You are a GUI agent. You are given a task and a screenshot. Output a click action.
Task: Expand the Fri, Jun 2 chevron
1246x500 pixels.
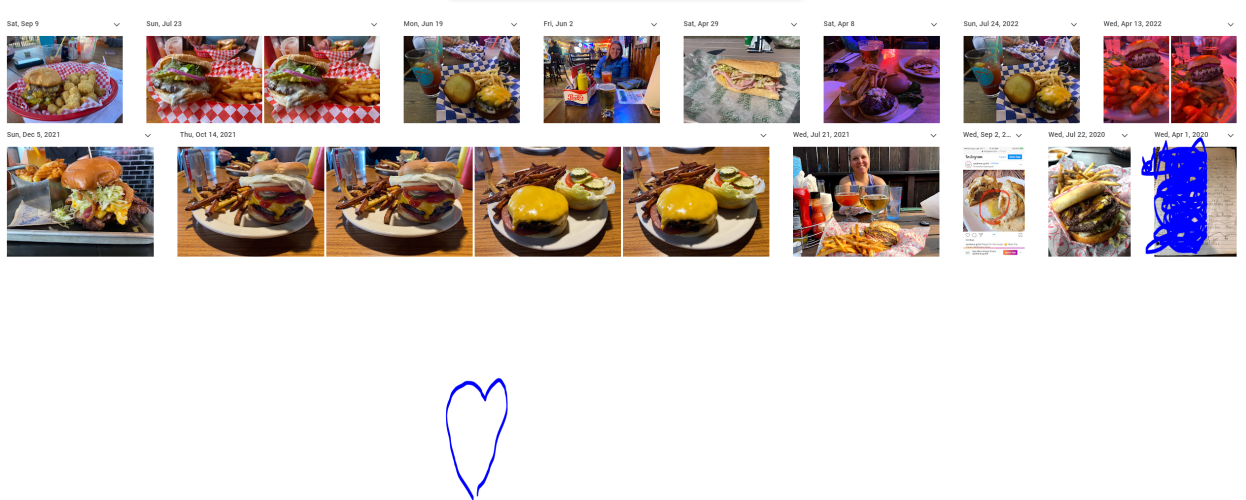654,24
